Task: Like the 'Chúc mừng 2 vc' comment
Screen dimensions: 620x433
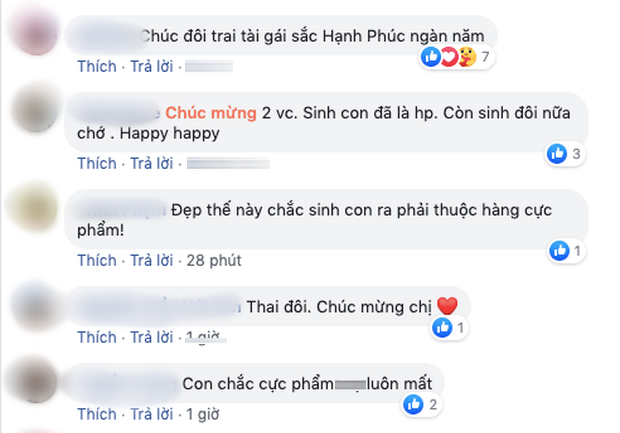Action: (x=96, y=162)
